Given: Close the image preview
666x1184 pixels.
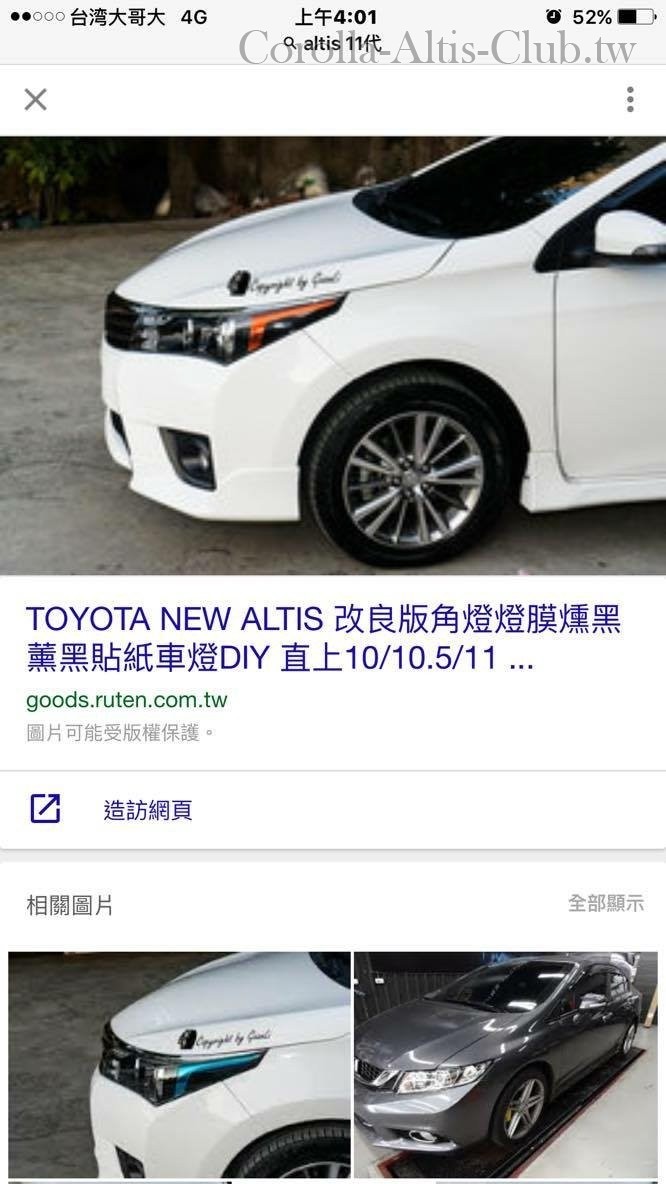Looking at the screenshot, I should 36,99.
